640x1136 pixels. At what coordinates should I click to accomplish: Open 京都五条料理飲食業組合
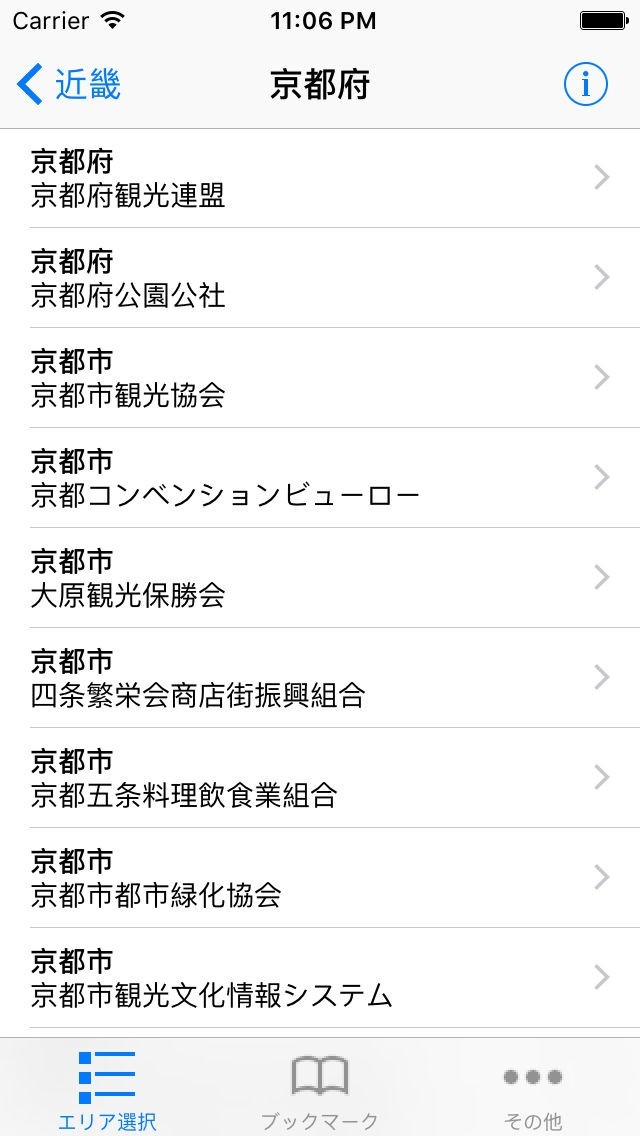(x=320, y=778)
